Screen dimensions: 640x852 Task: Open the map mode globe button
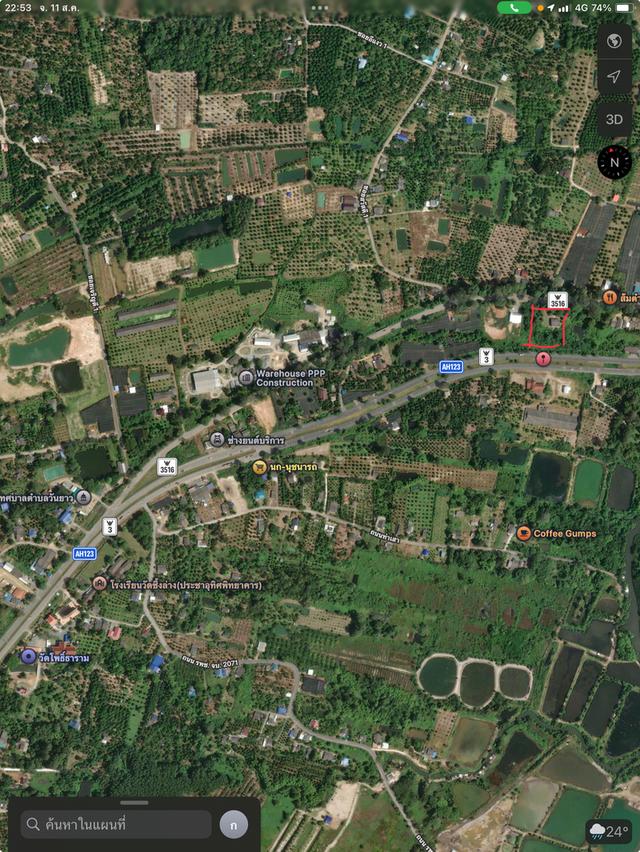614,42
